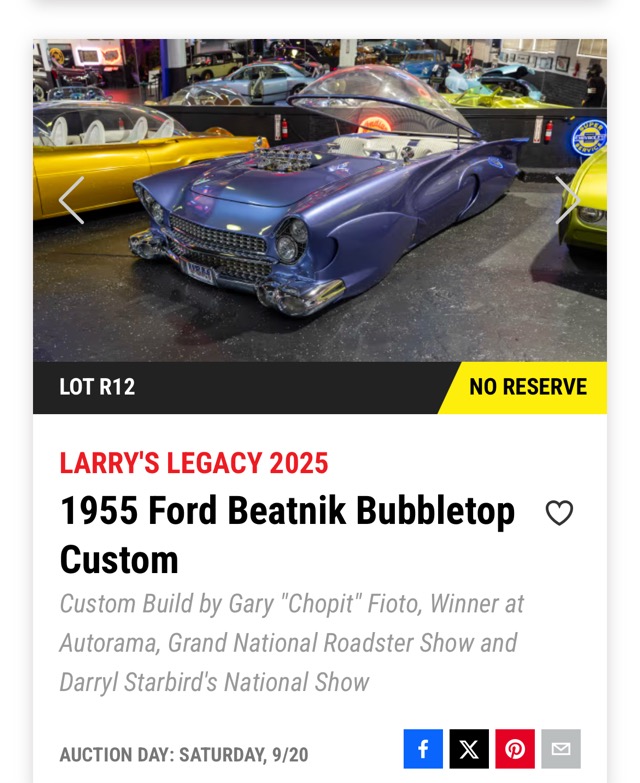Show the previous photo in the carousel

point(71,200)
